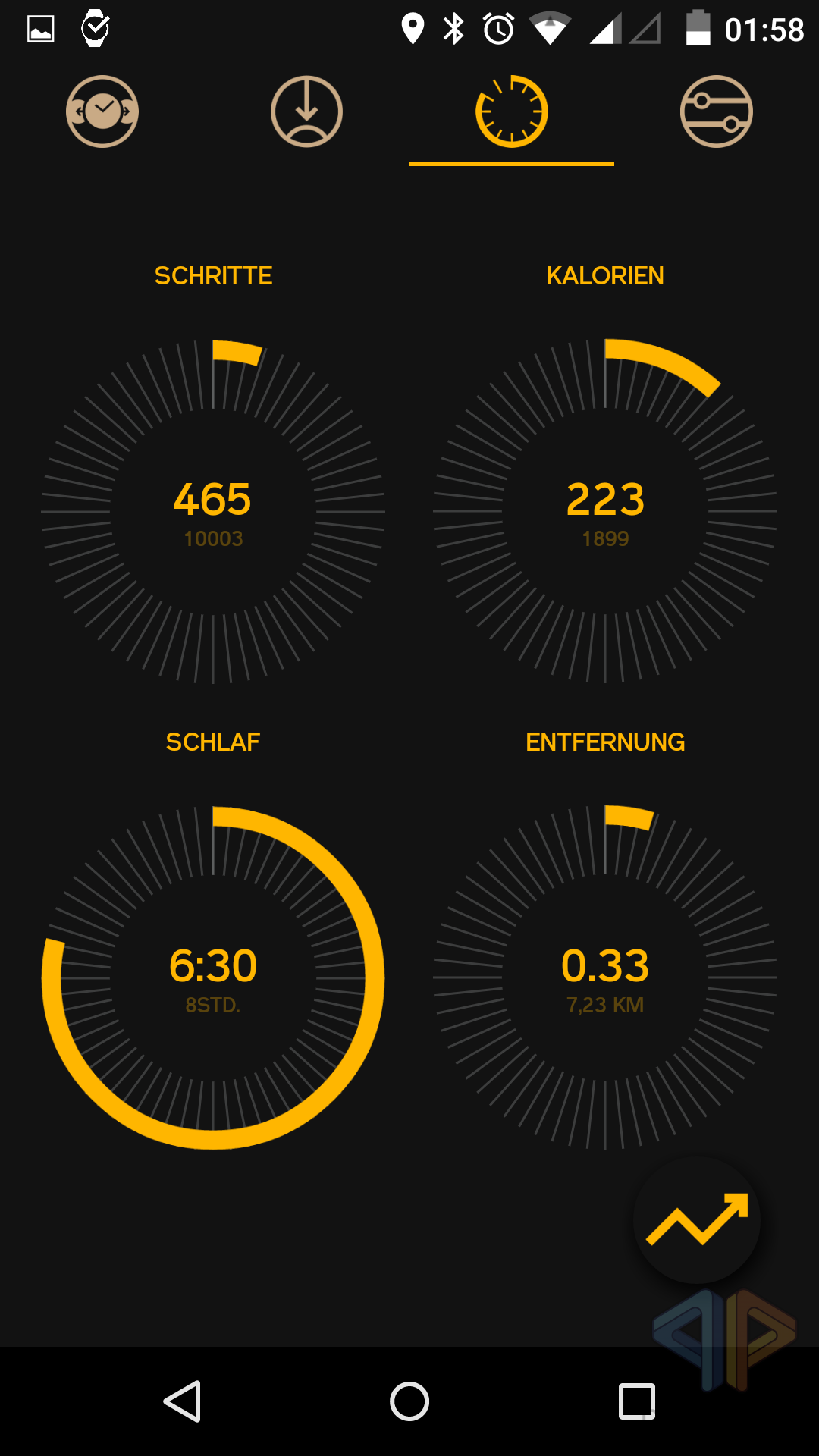
Task: Open the settings sliders tab
Action: click(x=717, y=111)
